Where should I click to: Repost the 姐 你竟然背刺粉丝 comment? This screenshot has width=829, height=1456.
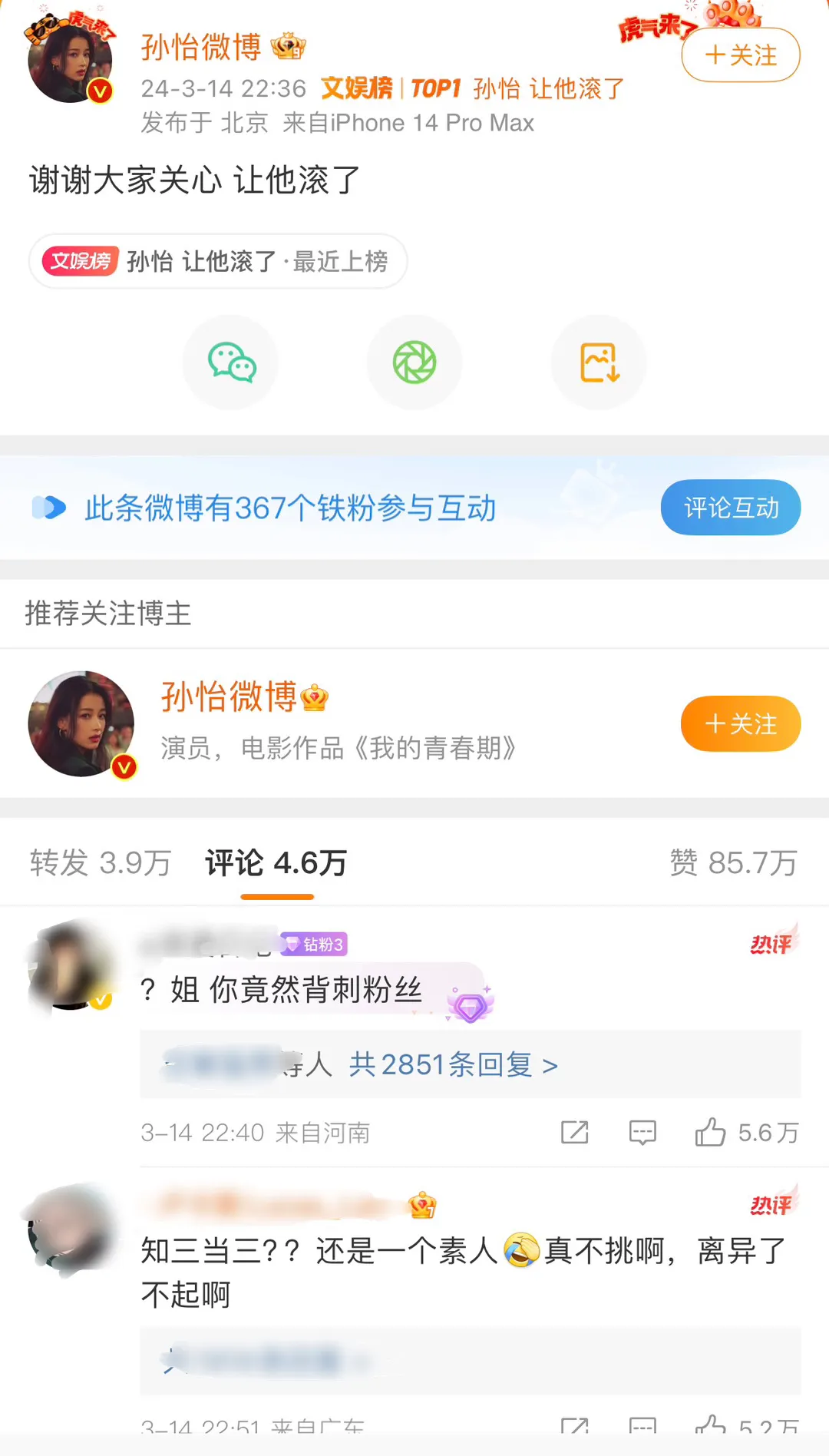tap(574, 1133)
